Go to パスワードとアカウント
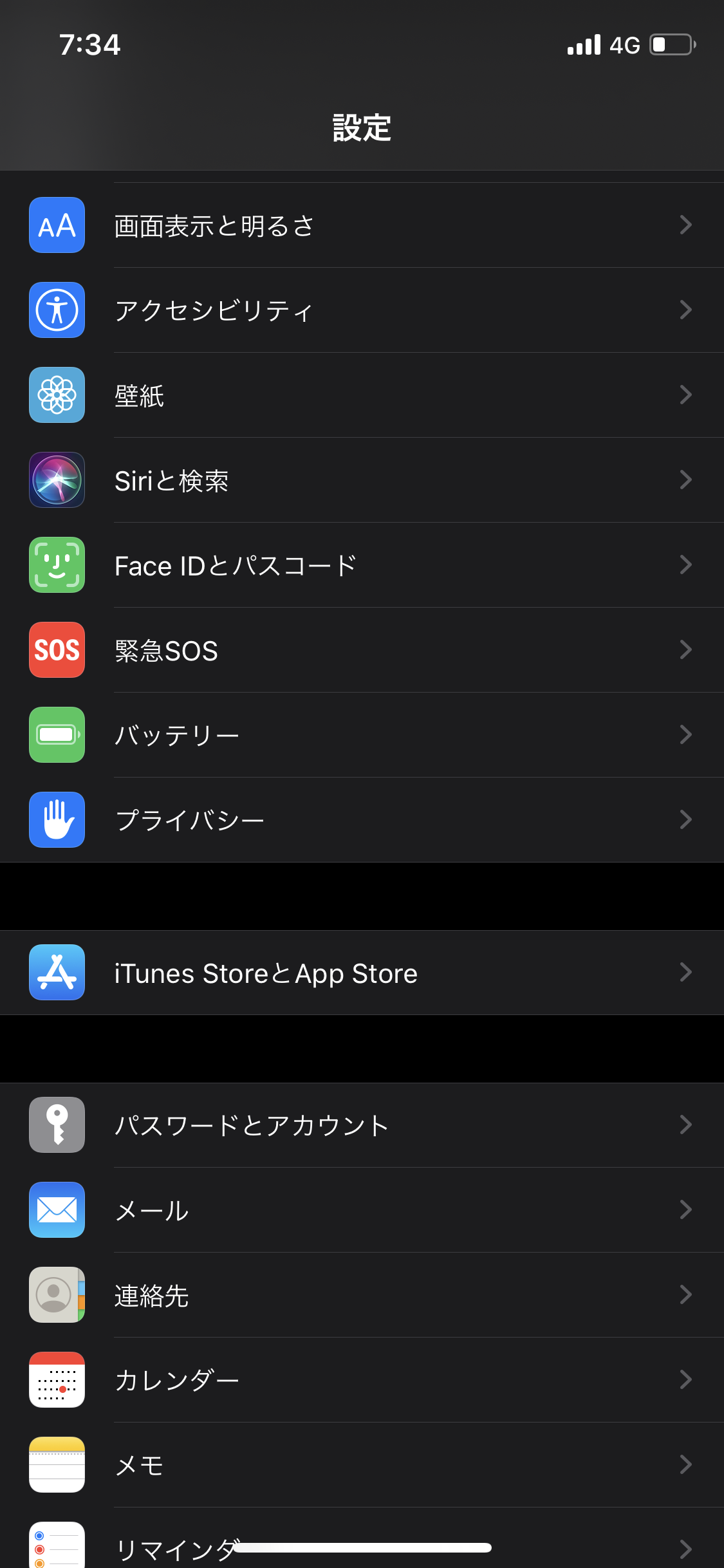This screenshot has height=1568, width=724. pyautogui.click(x=360, y=1125)
